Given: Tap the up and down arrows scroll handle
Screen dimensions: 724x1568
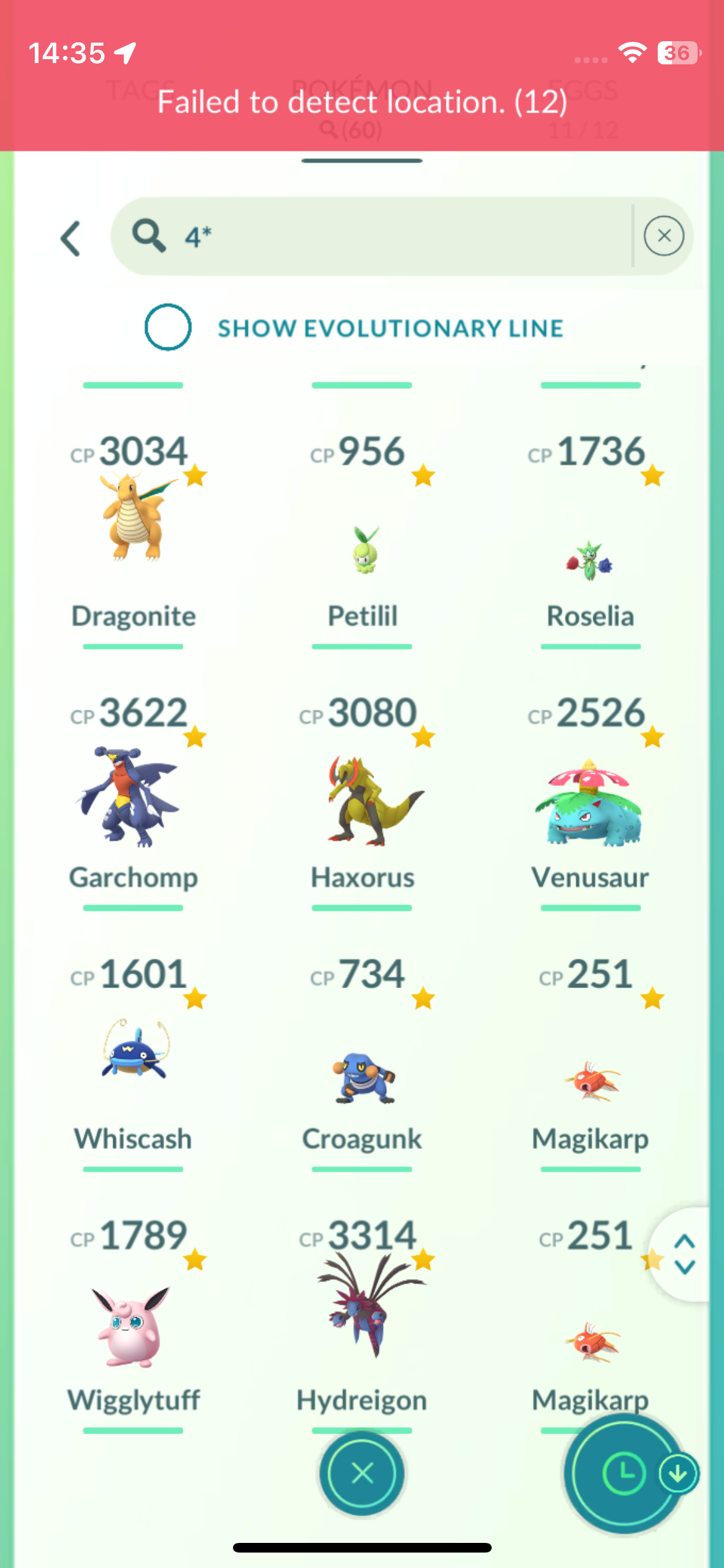Looking at the screenshot, I should pyautogui.click(x=685, y=1254).
